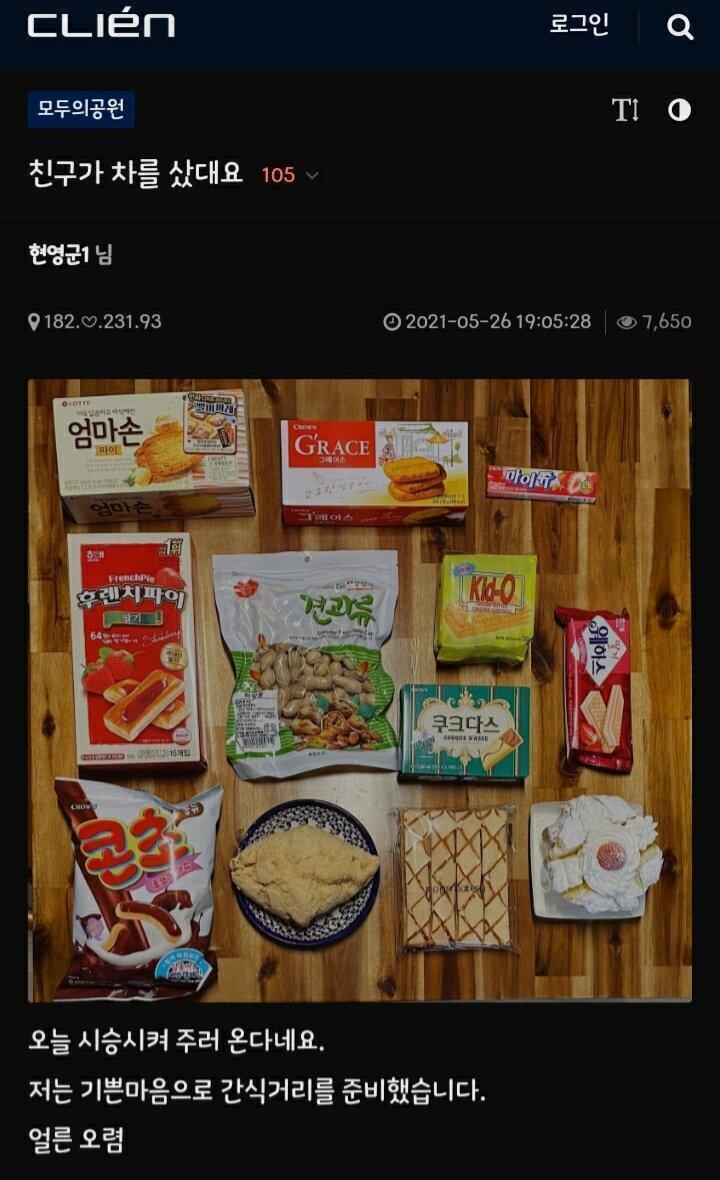Expand comments via the chevron beside 105
The height and width of the screenshot is (1180, 720).
(x=310, y=176)
